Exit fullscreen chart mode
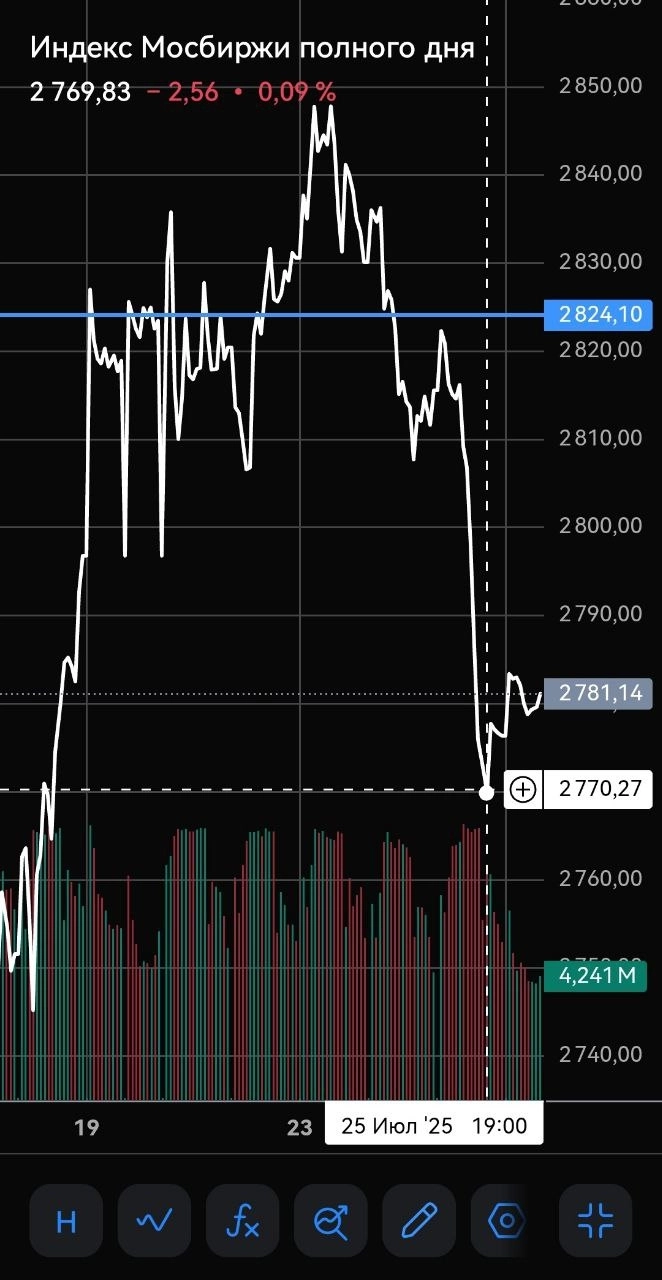The height and width of the screenshot is (1280, 662). 596,1221
